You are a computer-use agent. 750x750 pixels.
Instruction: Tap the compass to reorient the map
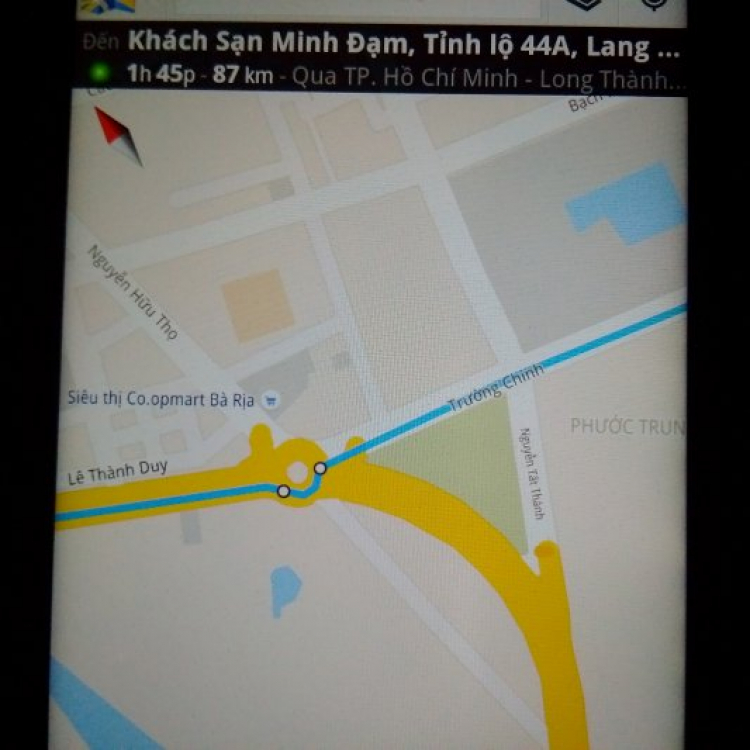[x=118, y=135]
